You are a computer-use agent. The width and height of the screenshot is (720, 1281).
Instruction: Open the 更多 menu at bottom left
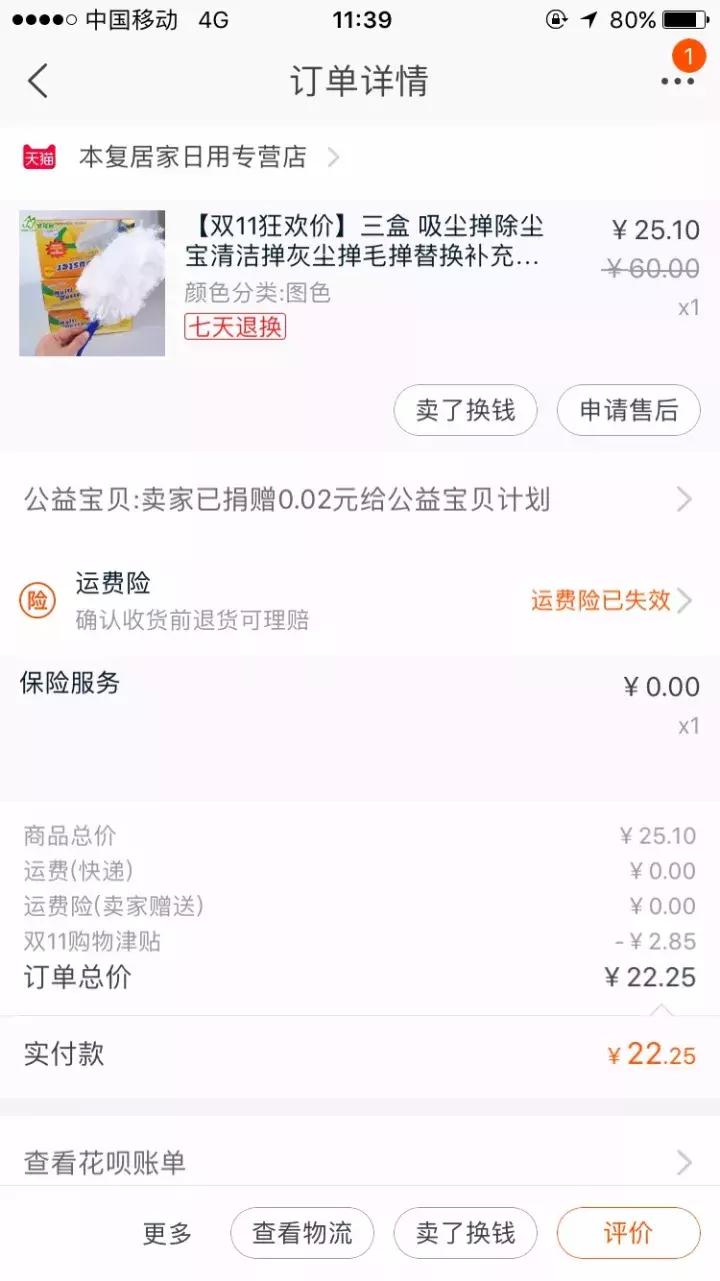coord(164,1233)
